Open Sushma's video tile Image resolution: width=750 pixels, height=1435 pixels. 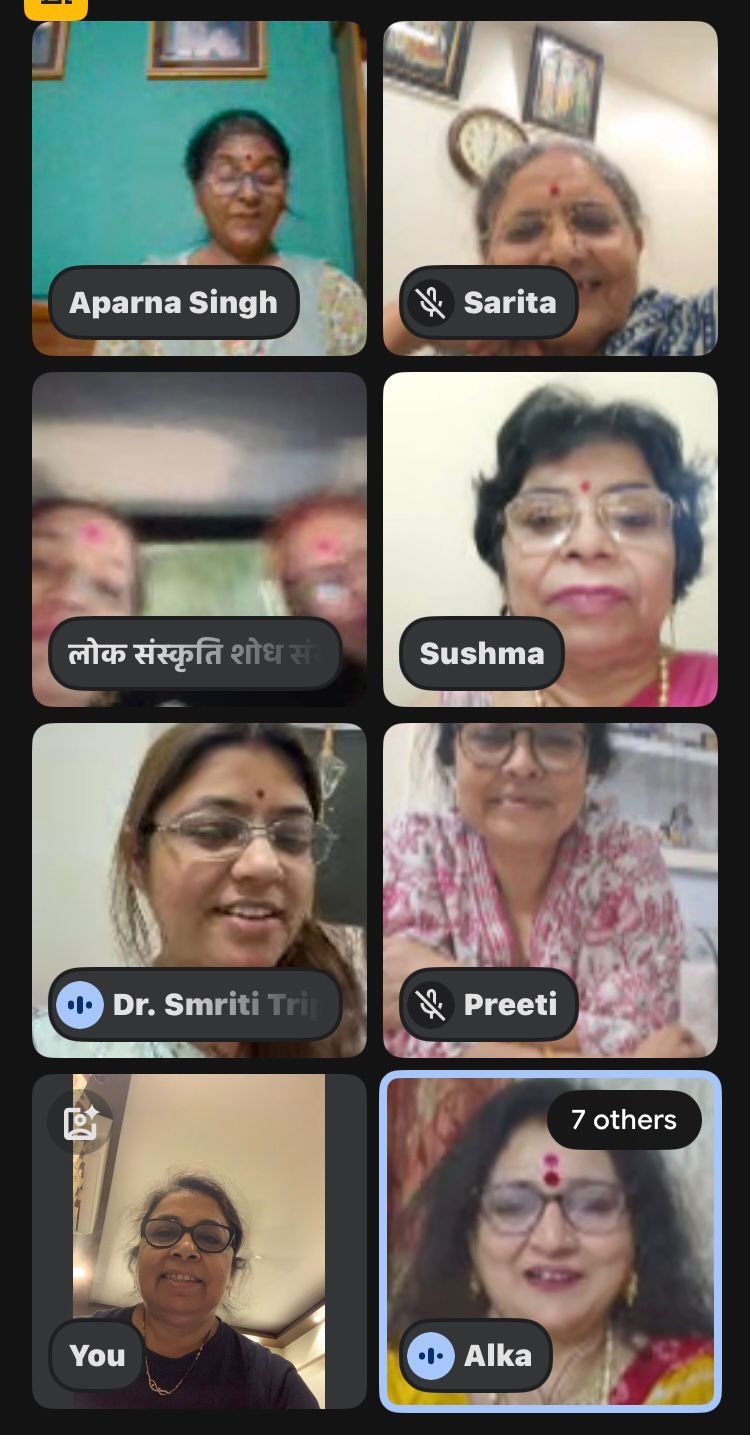click(x=550, y=520)
